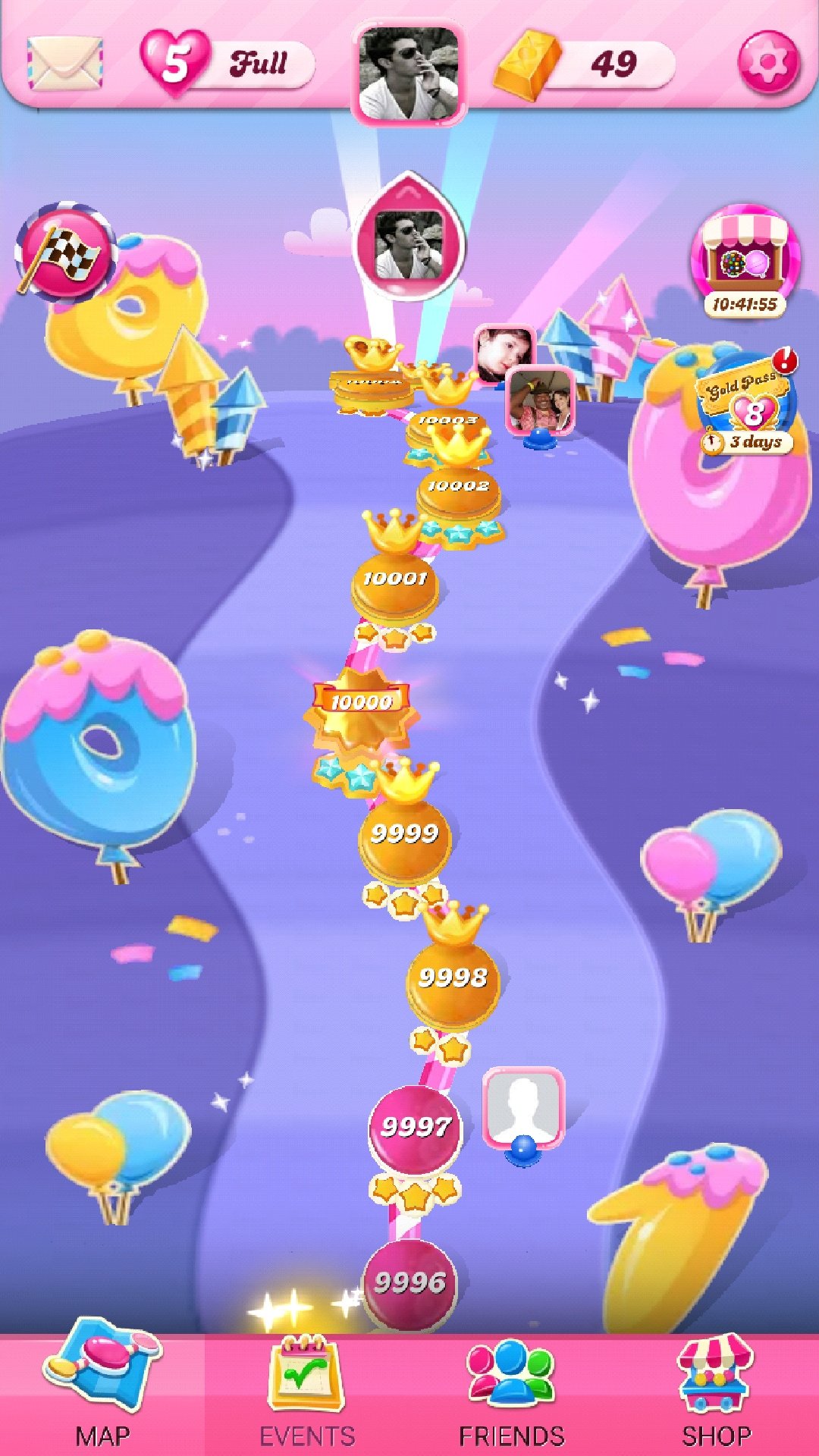
Task: Open the profile picture at top
Action: [x=409, y=73]
